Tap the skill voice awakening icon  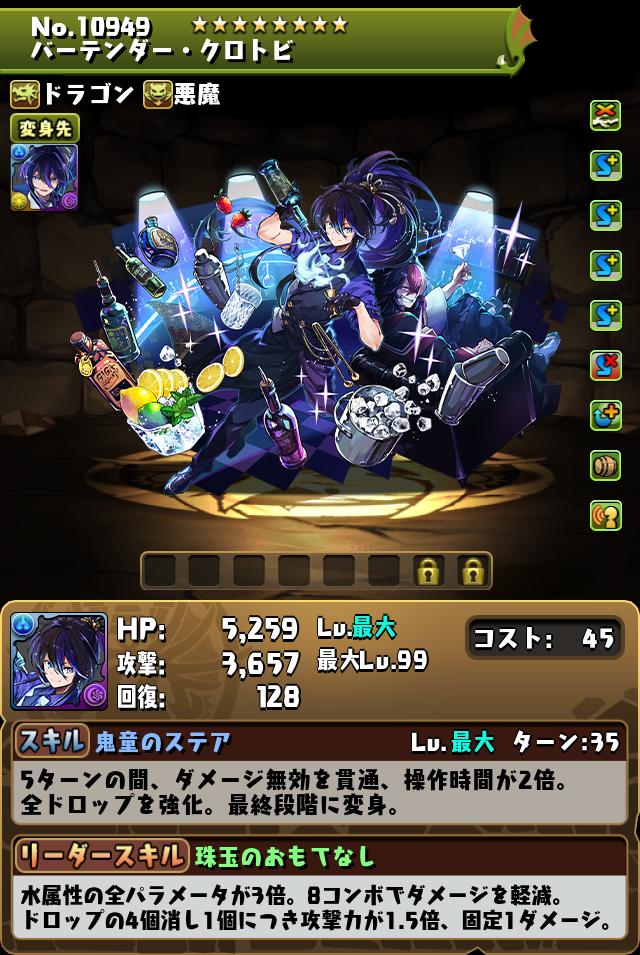click(x=605, y=516)
